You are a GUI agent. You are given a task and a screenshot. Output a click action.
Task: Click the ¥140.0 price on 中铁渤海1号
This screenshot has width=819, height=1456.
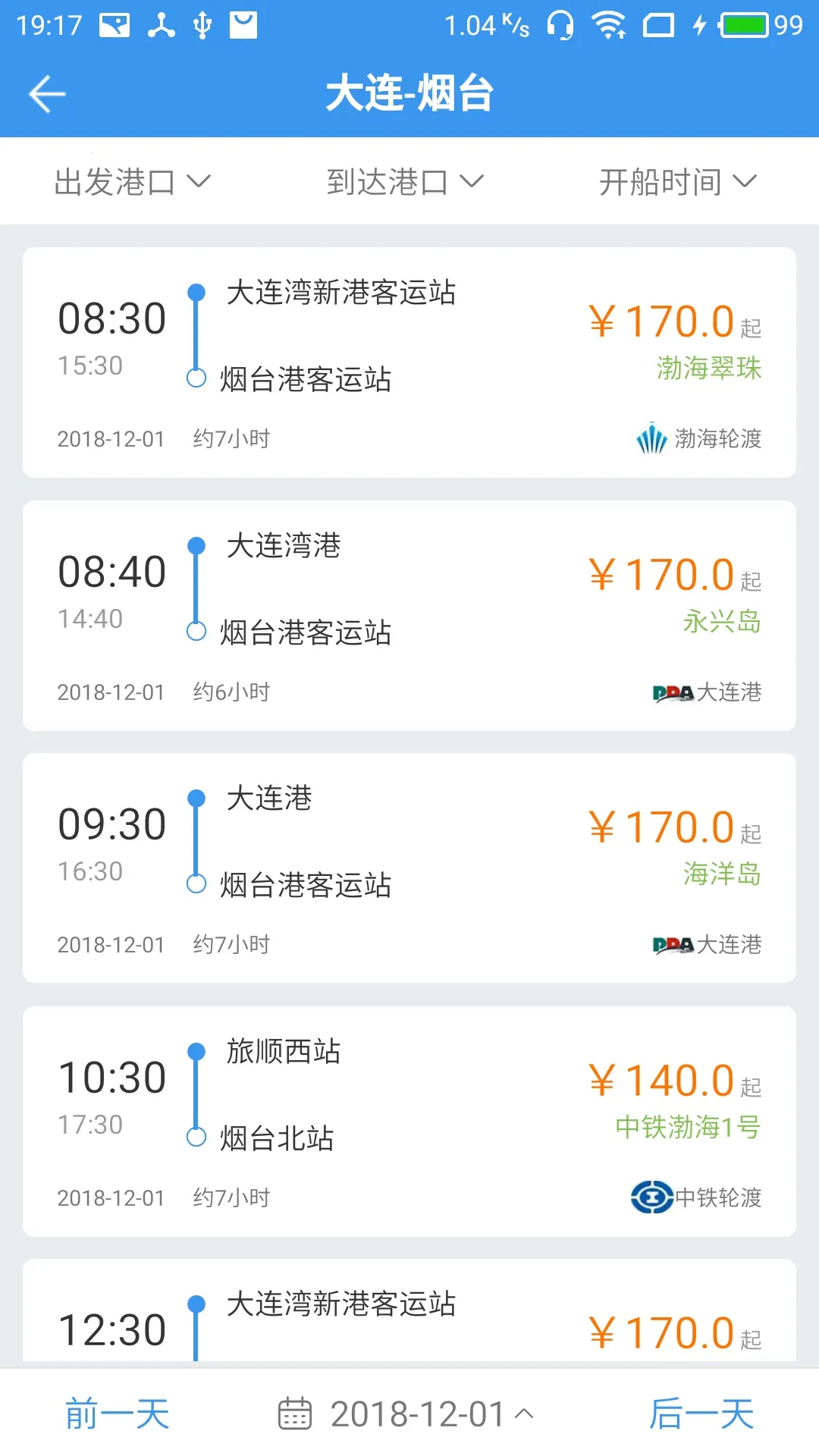click(667, 1077)
